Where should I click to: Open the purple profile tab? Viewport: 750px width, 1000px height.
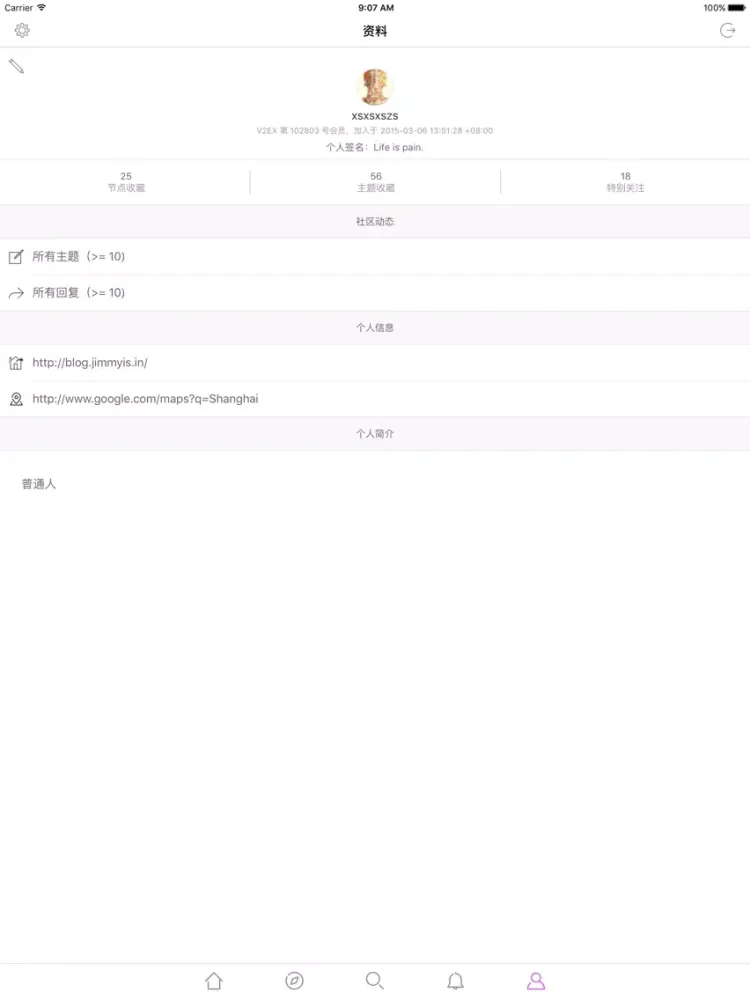(x=535, y=981)
